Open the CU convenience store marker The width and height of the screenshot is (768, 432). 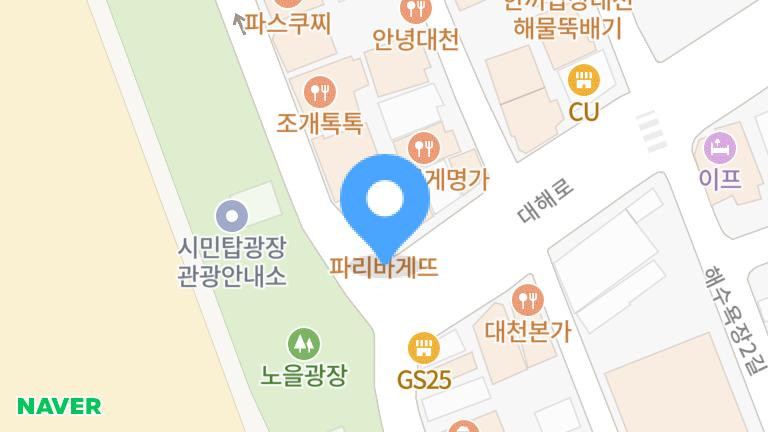584,80
